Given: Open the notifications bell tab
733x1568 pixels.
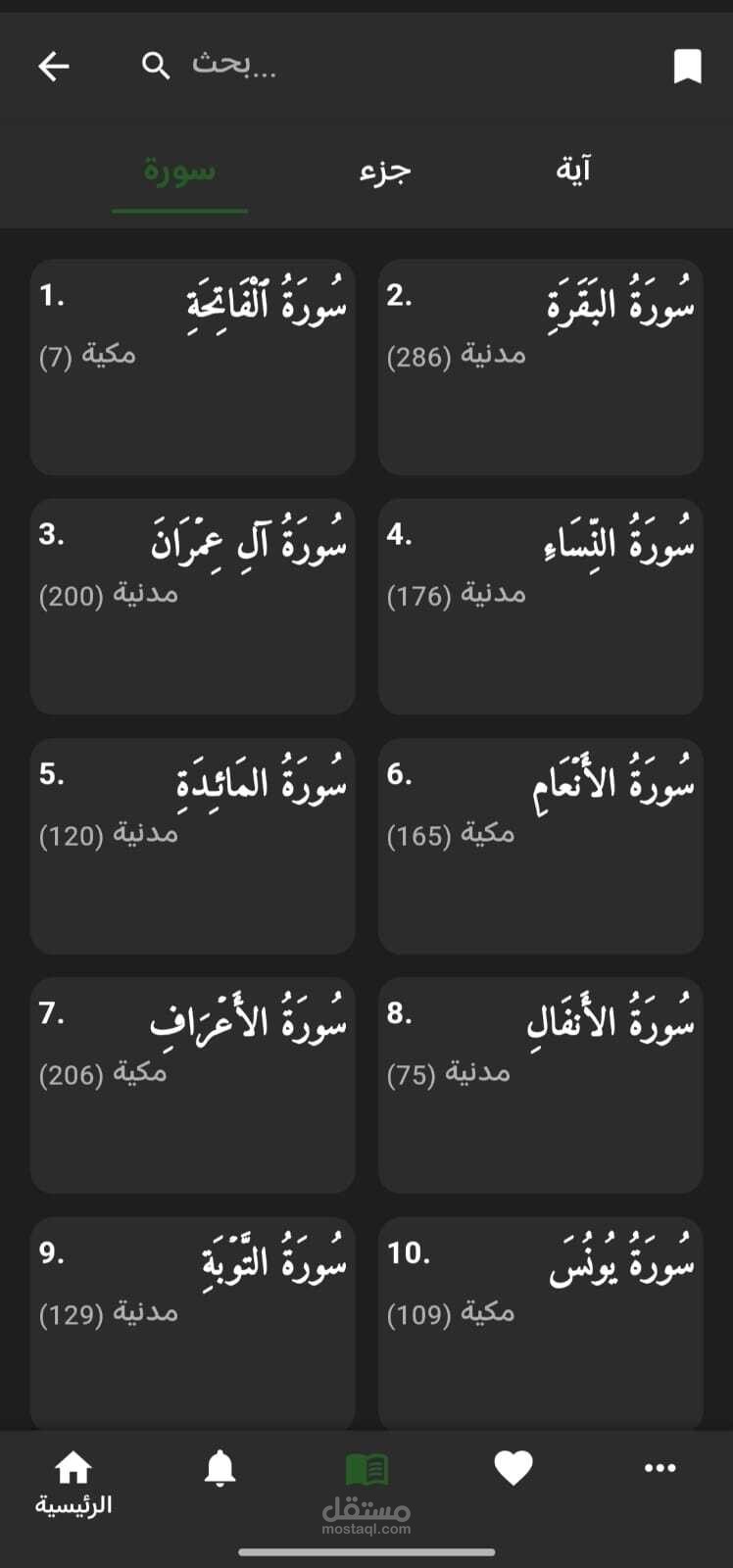Looking at the screenshot, I should (220, 1468).
